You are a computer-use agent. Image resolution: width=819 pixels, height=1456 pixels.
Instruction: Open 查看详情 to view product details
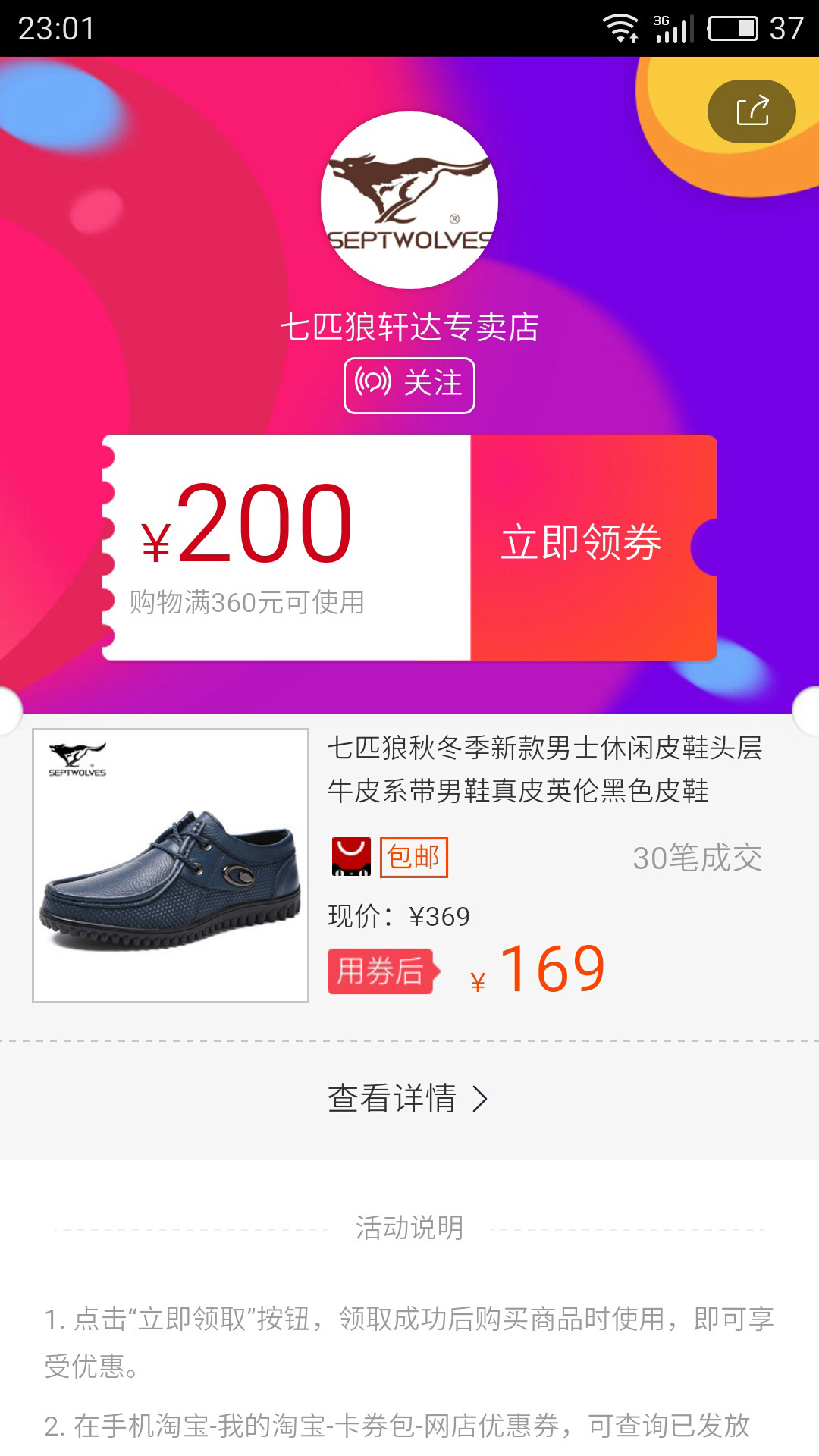tap(408, 1099)
